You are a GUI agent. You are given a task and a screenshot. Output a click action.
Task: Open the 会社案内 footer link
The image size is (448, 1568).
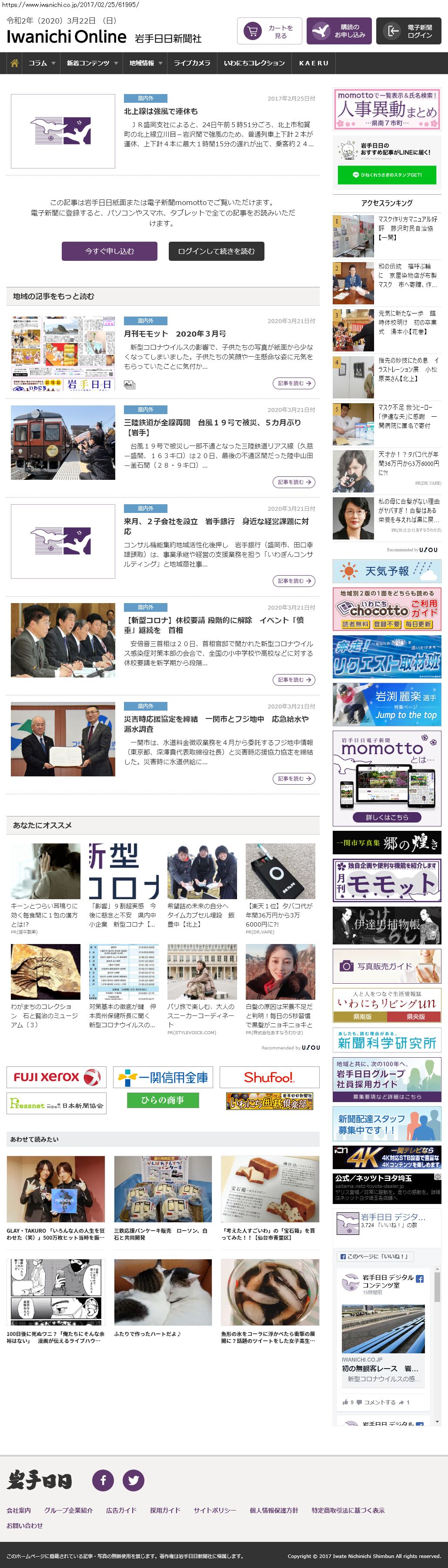(19, 1510)
